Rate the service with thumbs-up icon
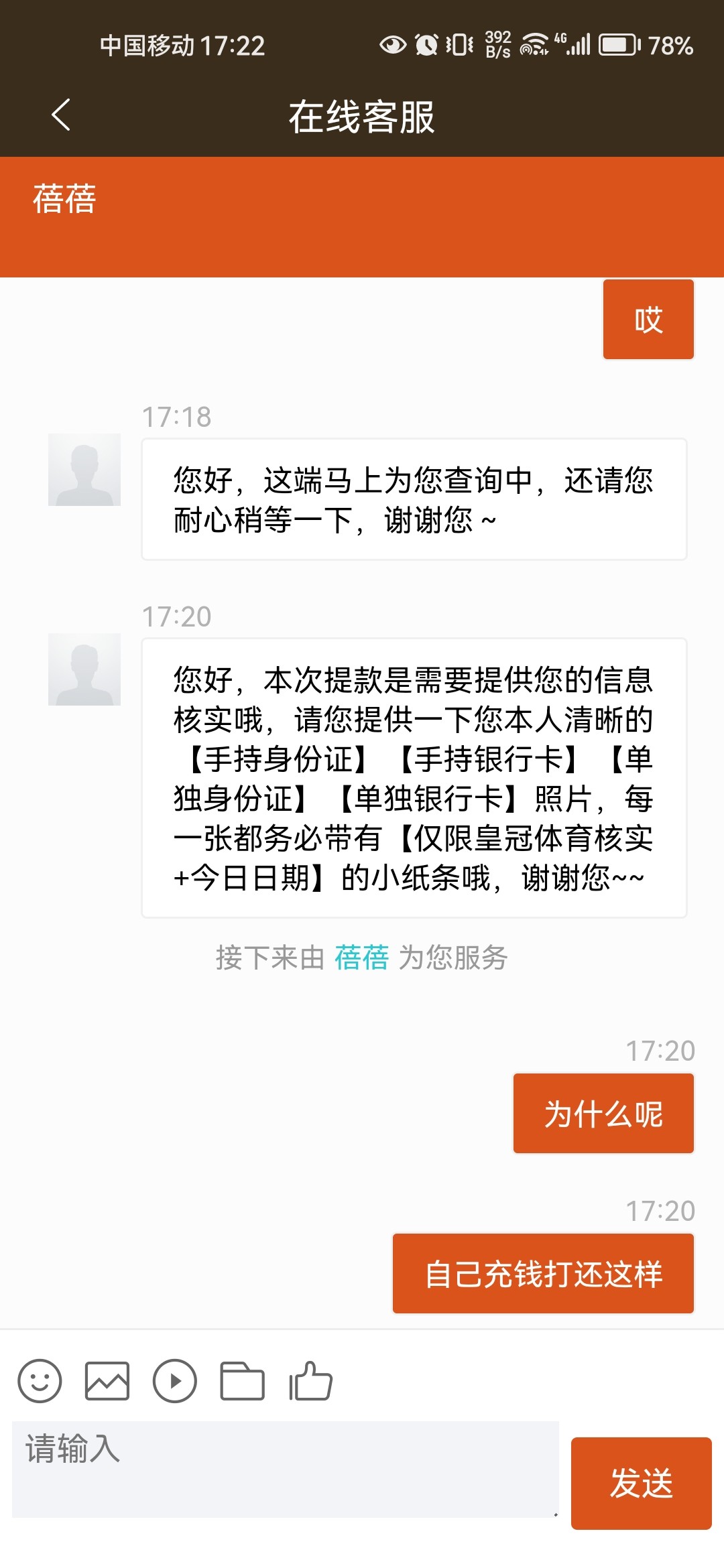 click(310, 1381)
